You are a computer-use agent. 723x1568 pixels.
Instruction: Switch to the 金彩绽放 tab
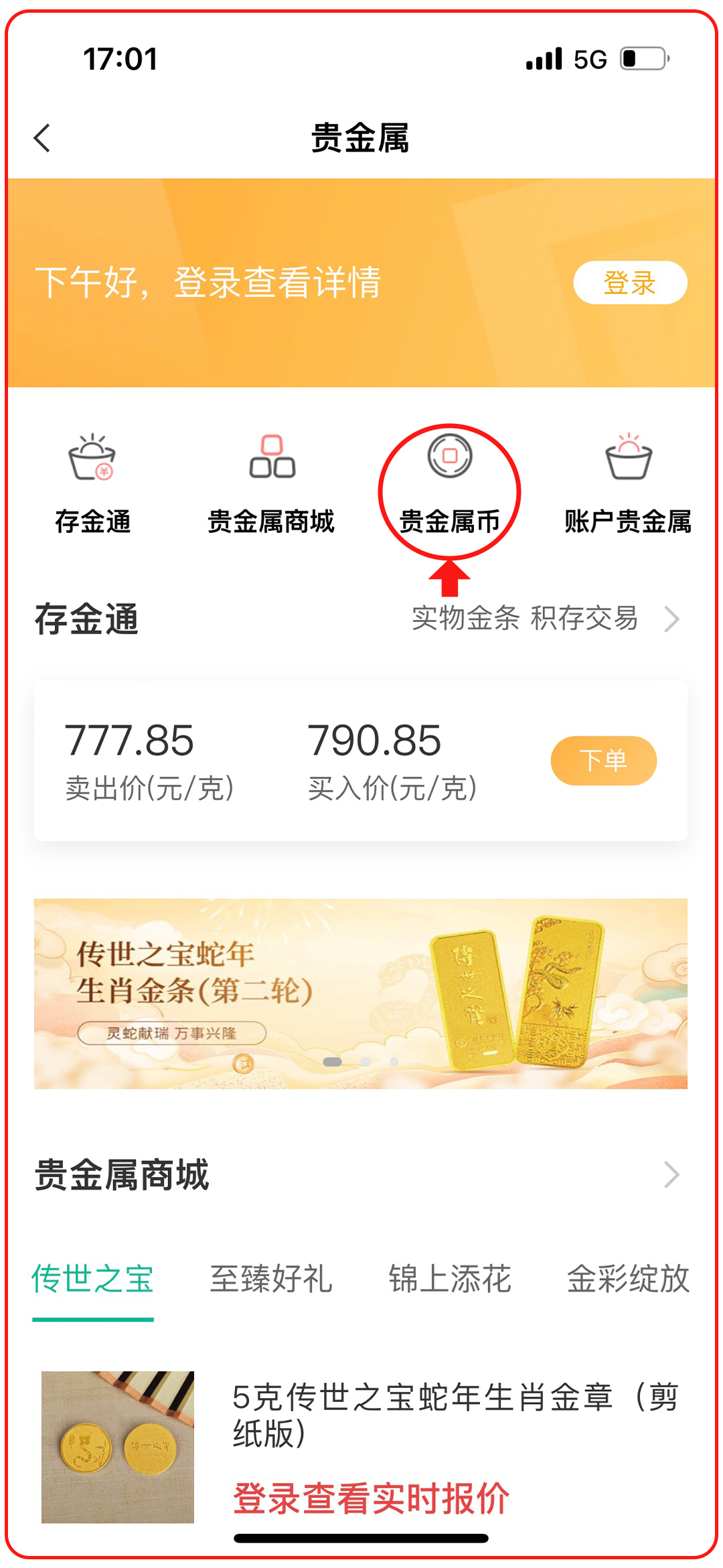click(628, 1279)
